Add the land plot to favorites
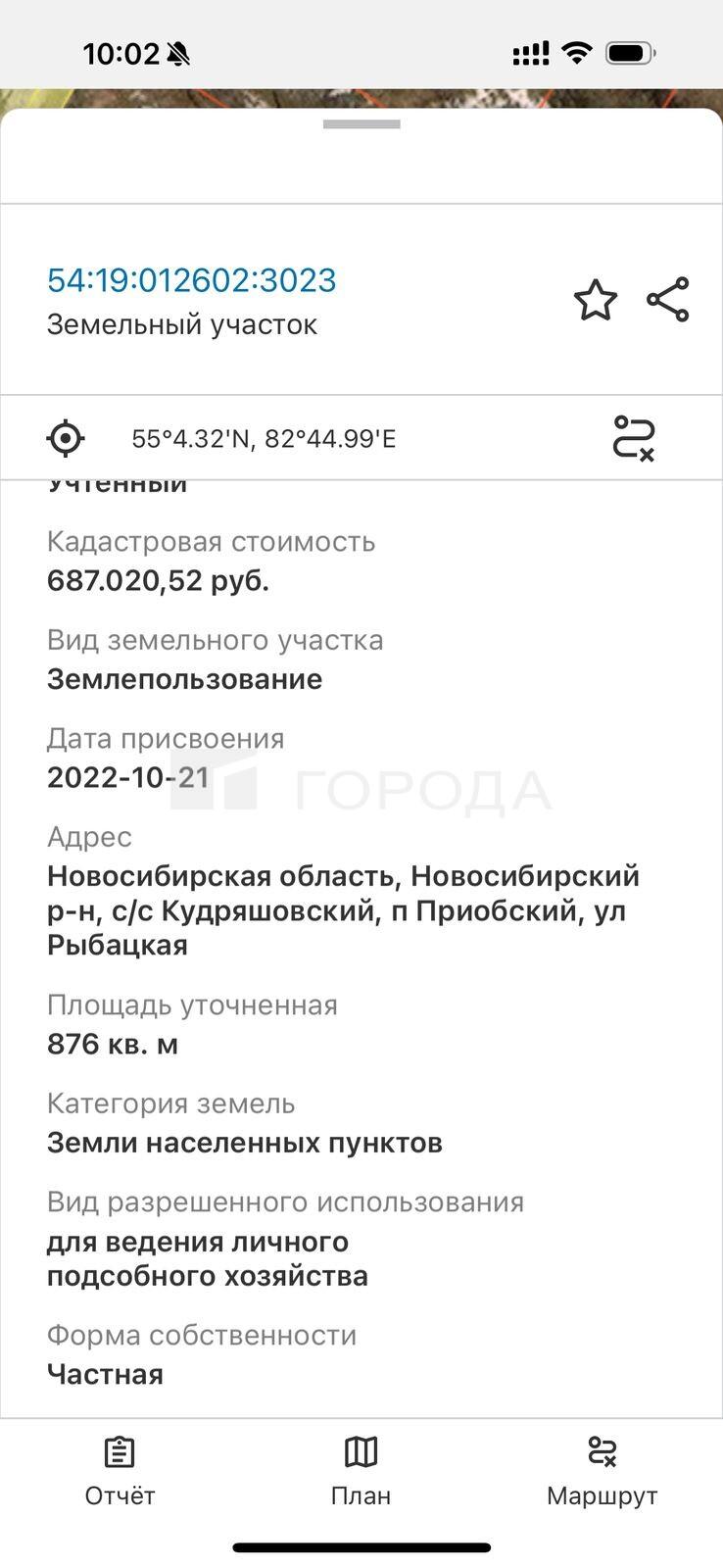This screenshot has width=723, height=1568. click(596, 300)
